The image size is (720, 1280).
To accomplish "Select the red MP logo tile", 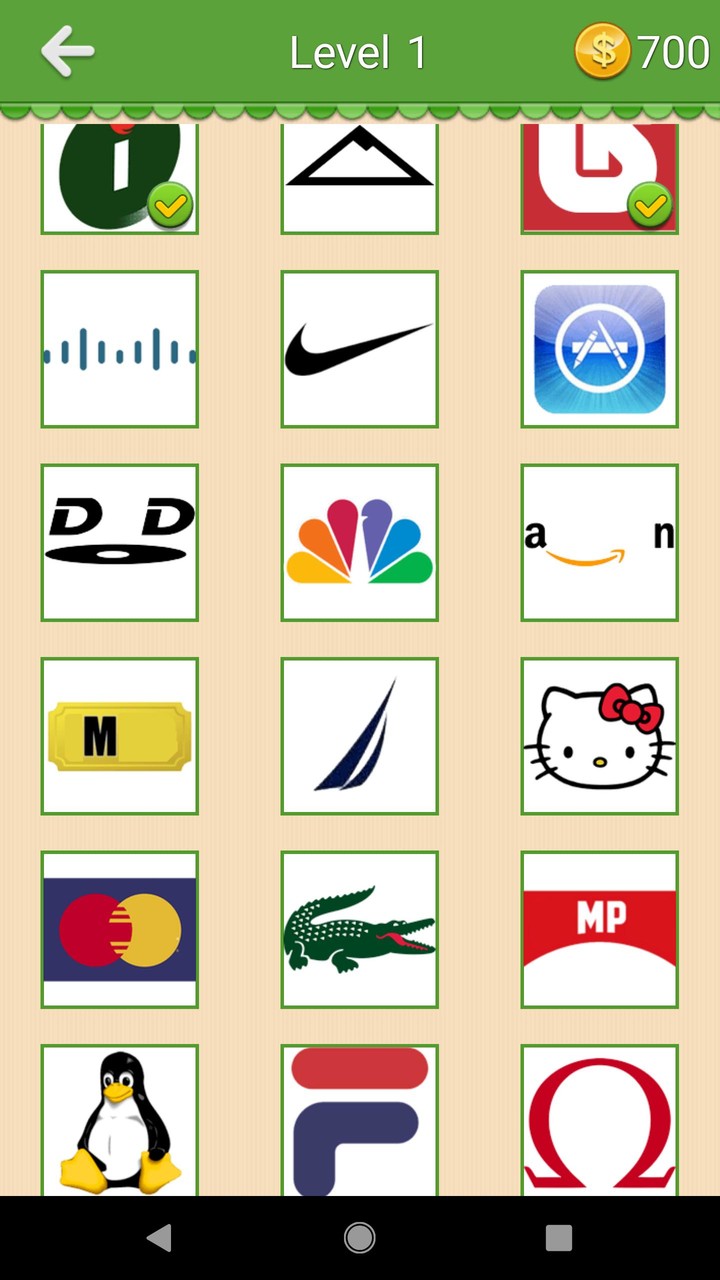I will click(599, 929).
